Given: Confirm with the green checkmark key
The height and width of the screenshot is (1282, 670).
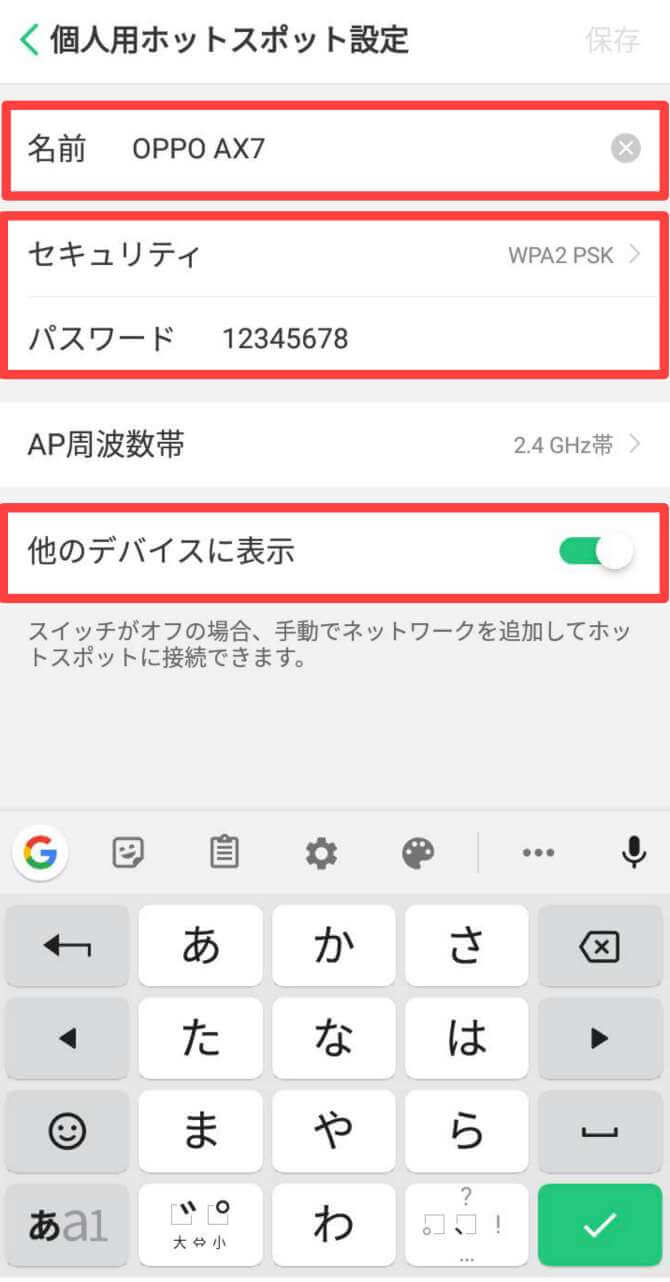Looking at the screenshot, I should point(599,1225).
